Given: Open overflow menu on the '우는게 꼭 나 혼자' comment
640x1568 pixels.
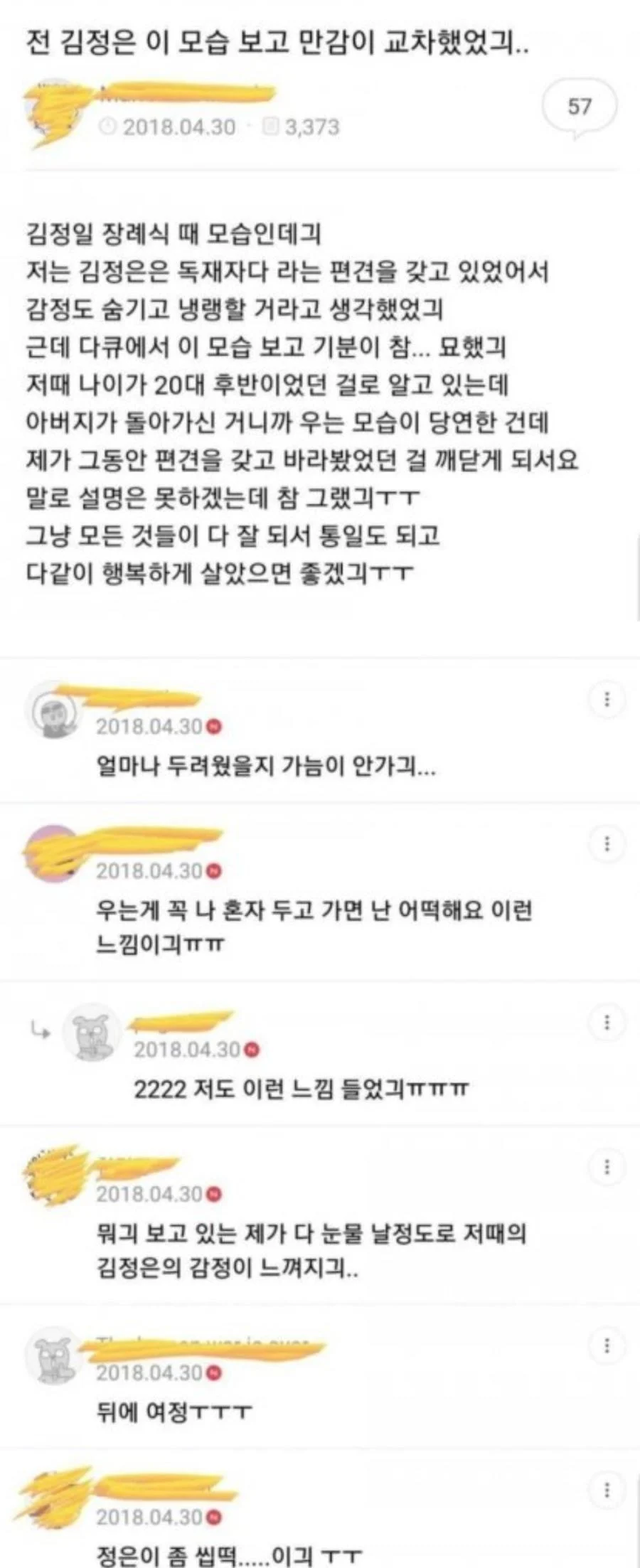Looking at the screenshot, I should click(607, 844).
